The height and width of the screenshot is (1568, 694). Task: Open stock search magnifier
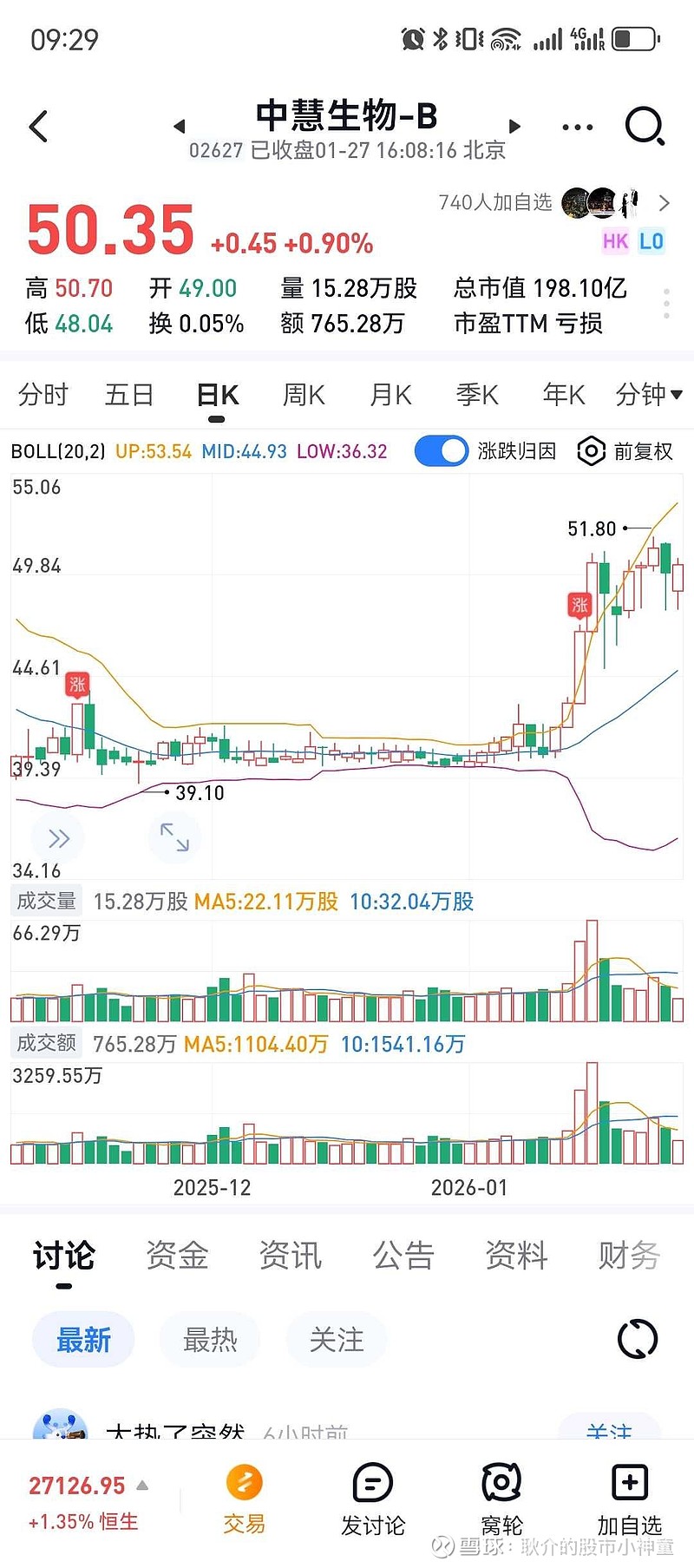pyautogui.click(x=645, y=127)
